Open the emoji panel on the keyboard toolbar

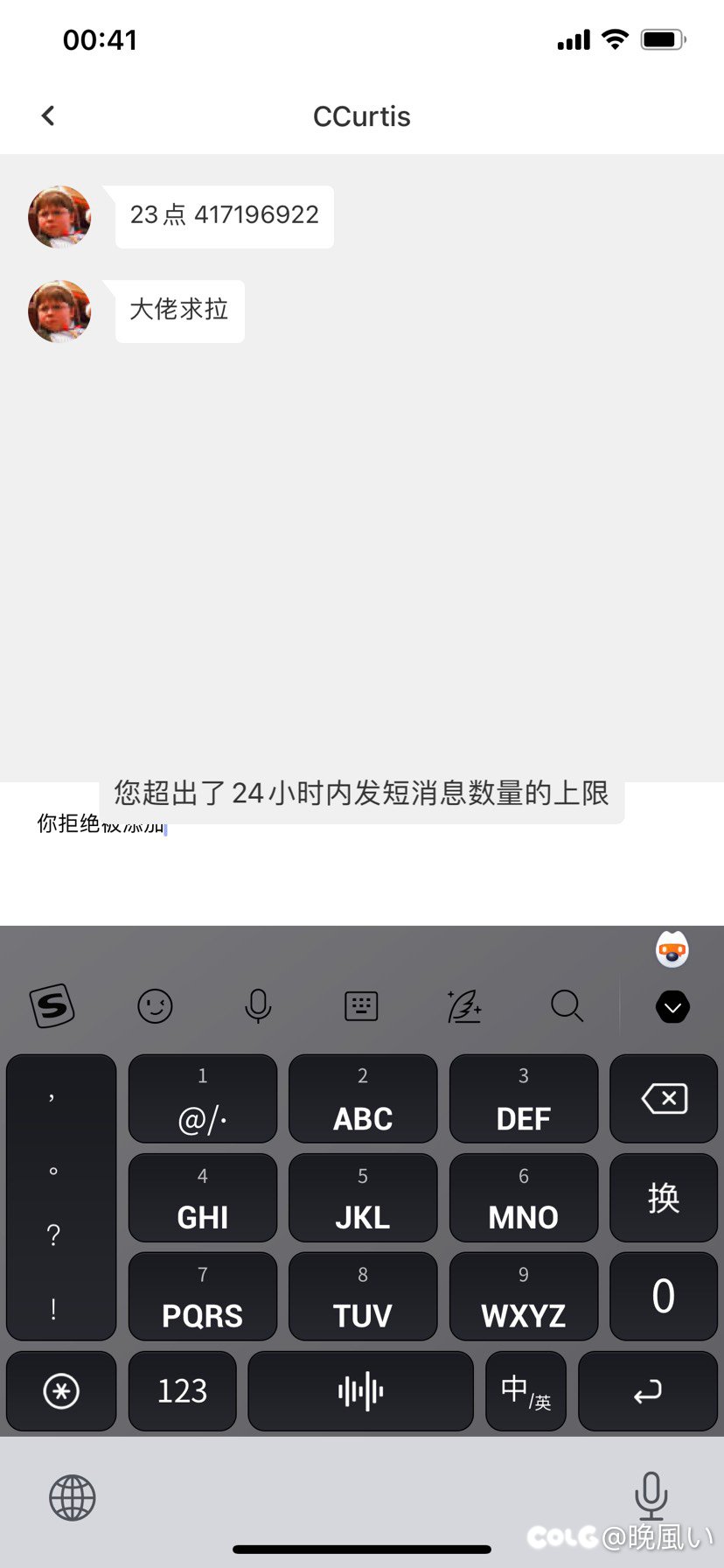(x=156, y=1006)
